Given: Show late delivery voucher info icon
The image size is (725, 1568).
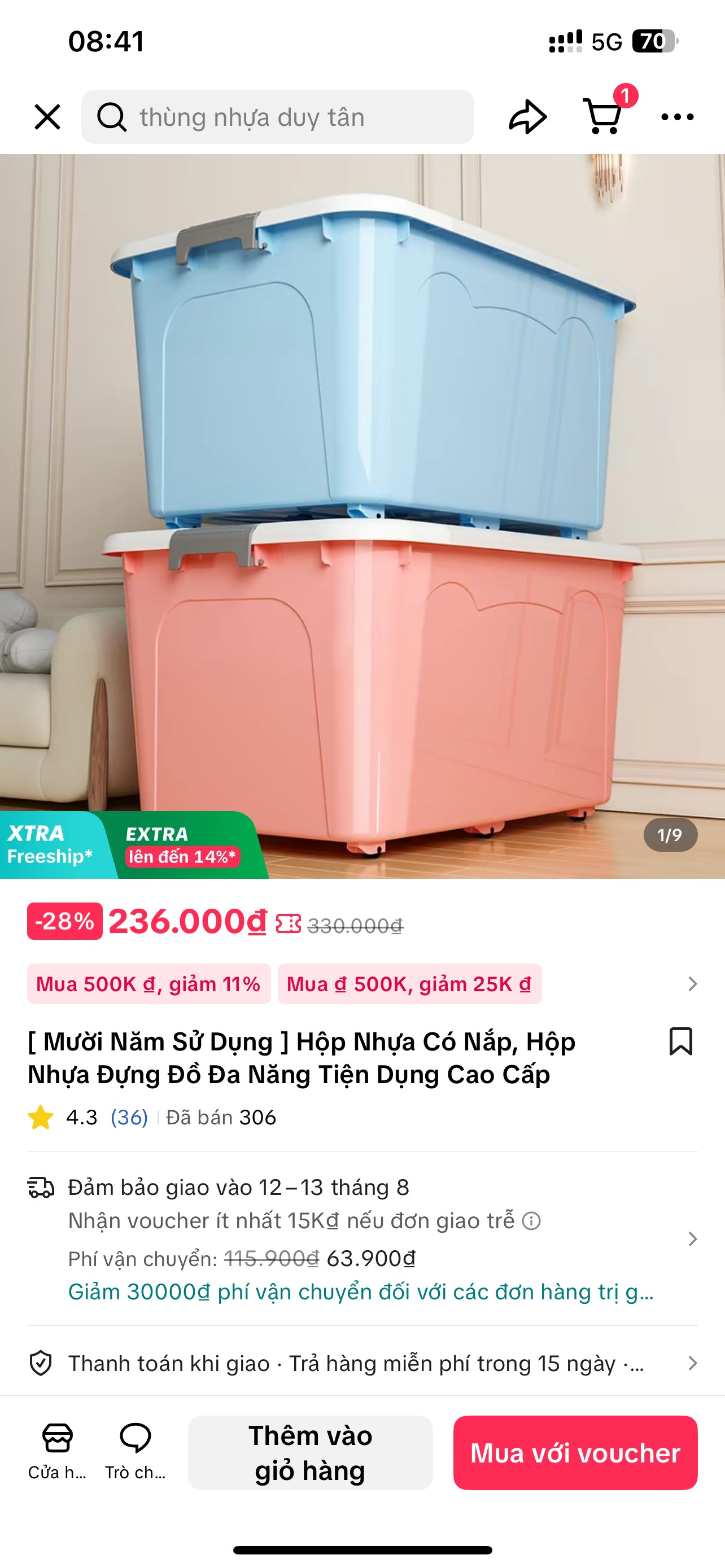Looking at the screenshot, I should [x=531, y=1221].
